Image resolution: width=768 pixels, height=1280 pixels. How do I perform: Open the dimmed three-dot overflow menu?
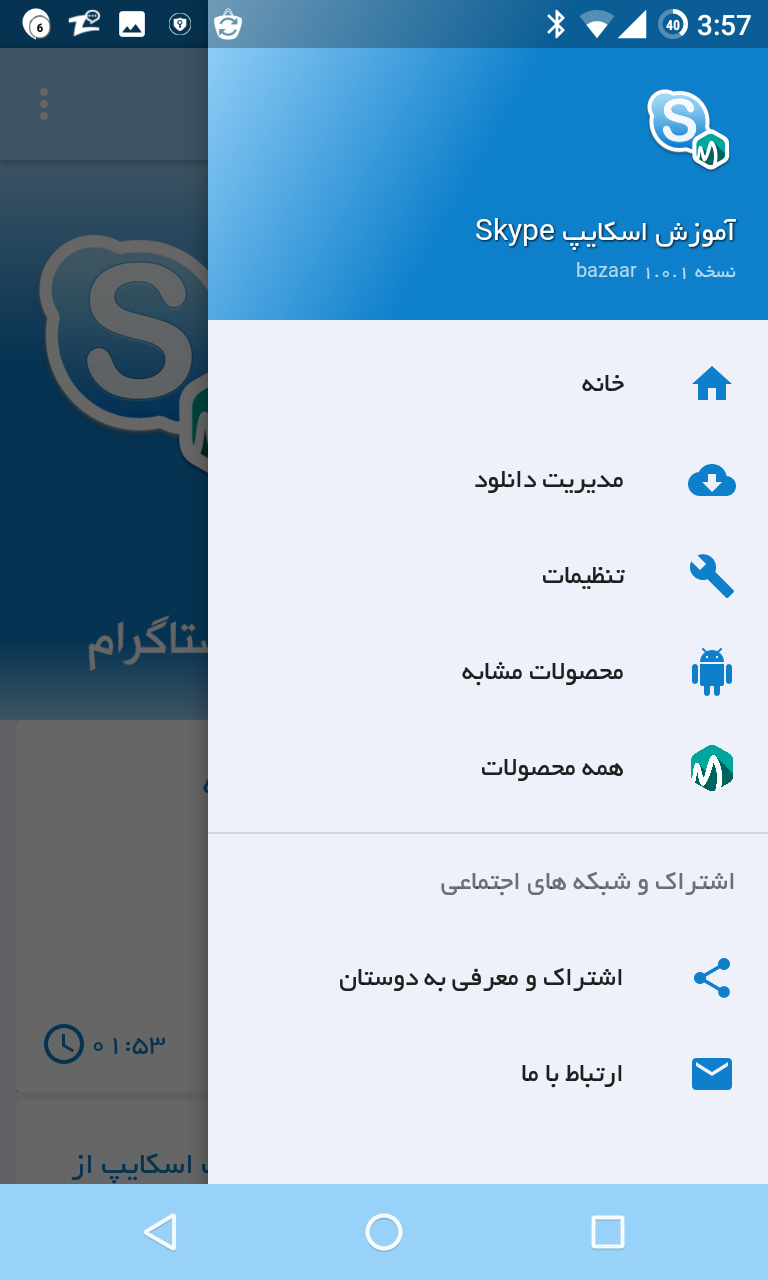44,104
